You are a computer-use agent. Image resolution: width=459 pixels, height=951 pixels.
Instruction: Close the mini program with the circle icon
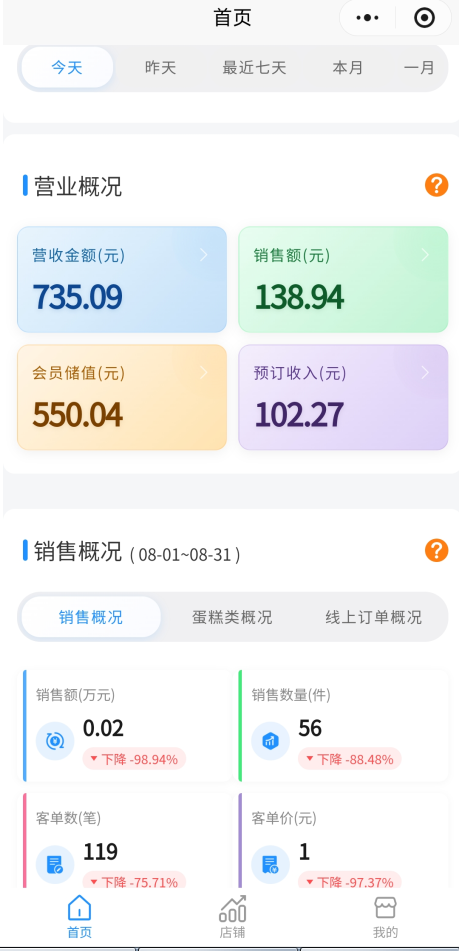coord(424,18)
